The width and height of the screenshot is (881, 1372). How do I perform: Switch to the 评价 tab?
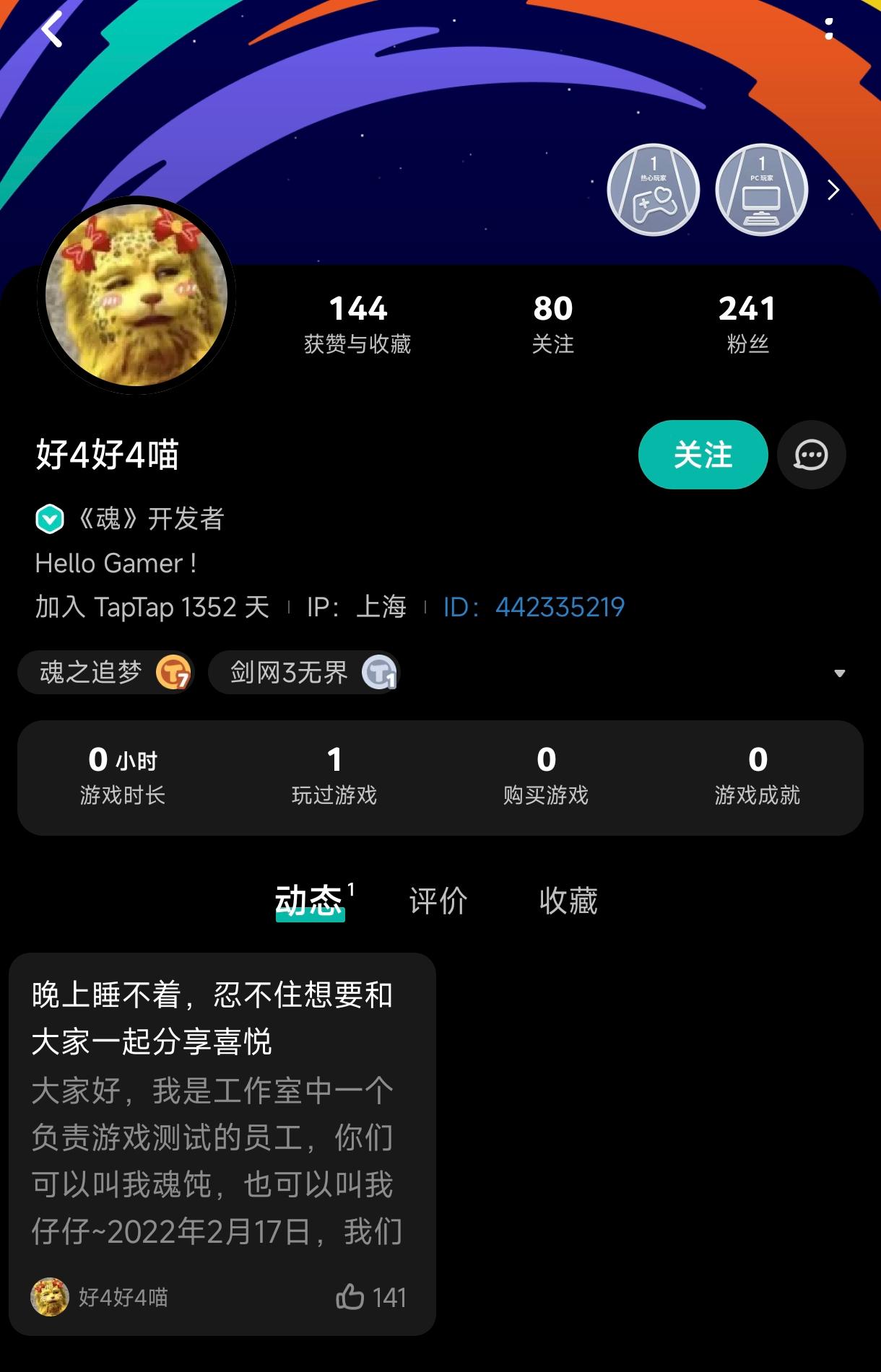(x=438, y=901)
